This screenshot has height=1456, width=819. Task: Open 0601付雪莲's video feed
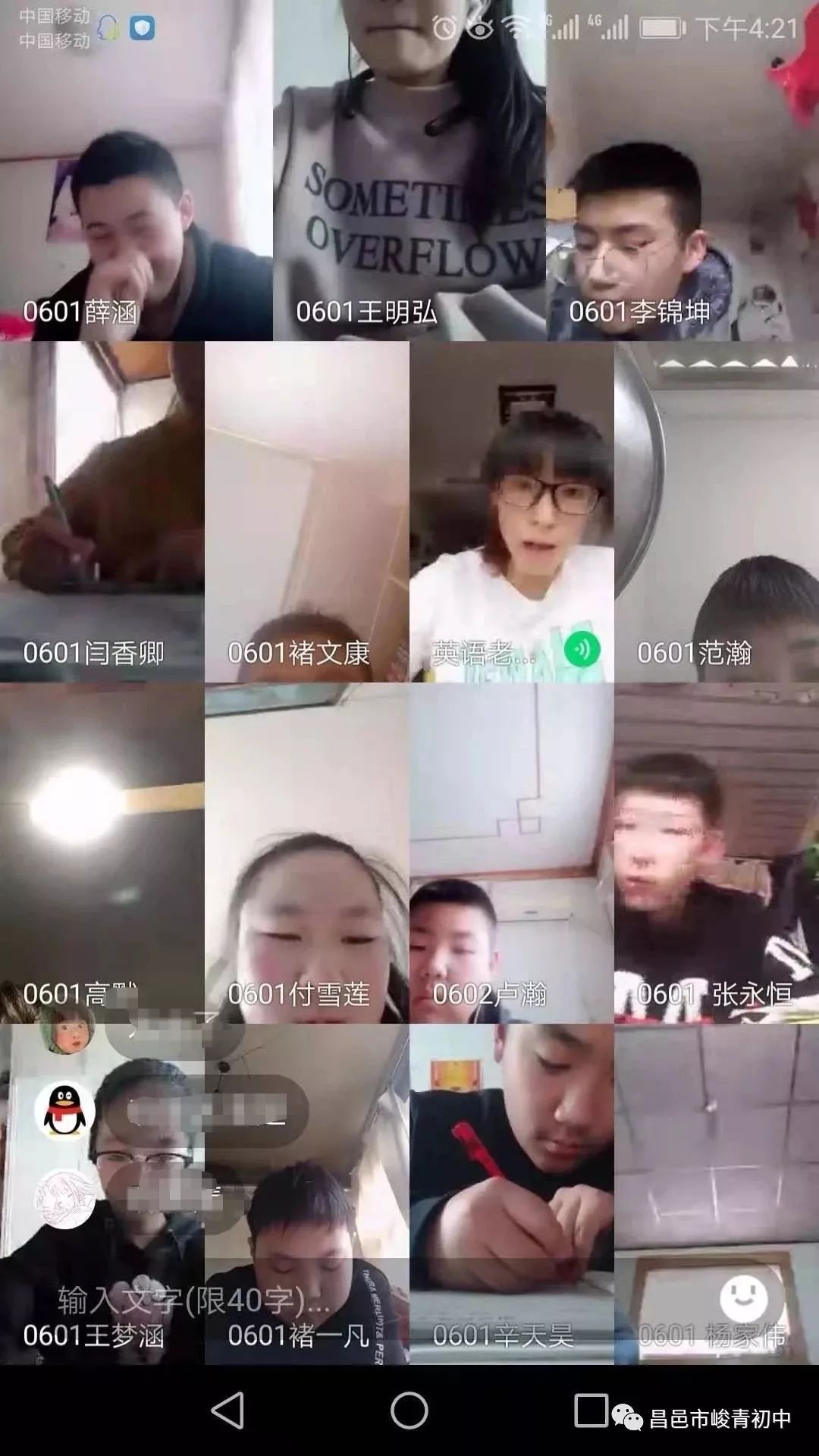tap(307, 853)
